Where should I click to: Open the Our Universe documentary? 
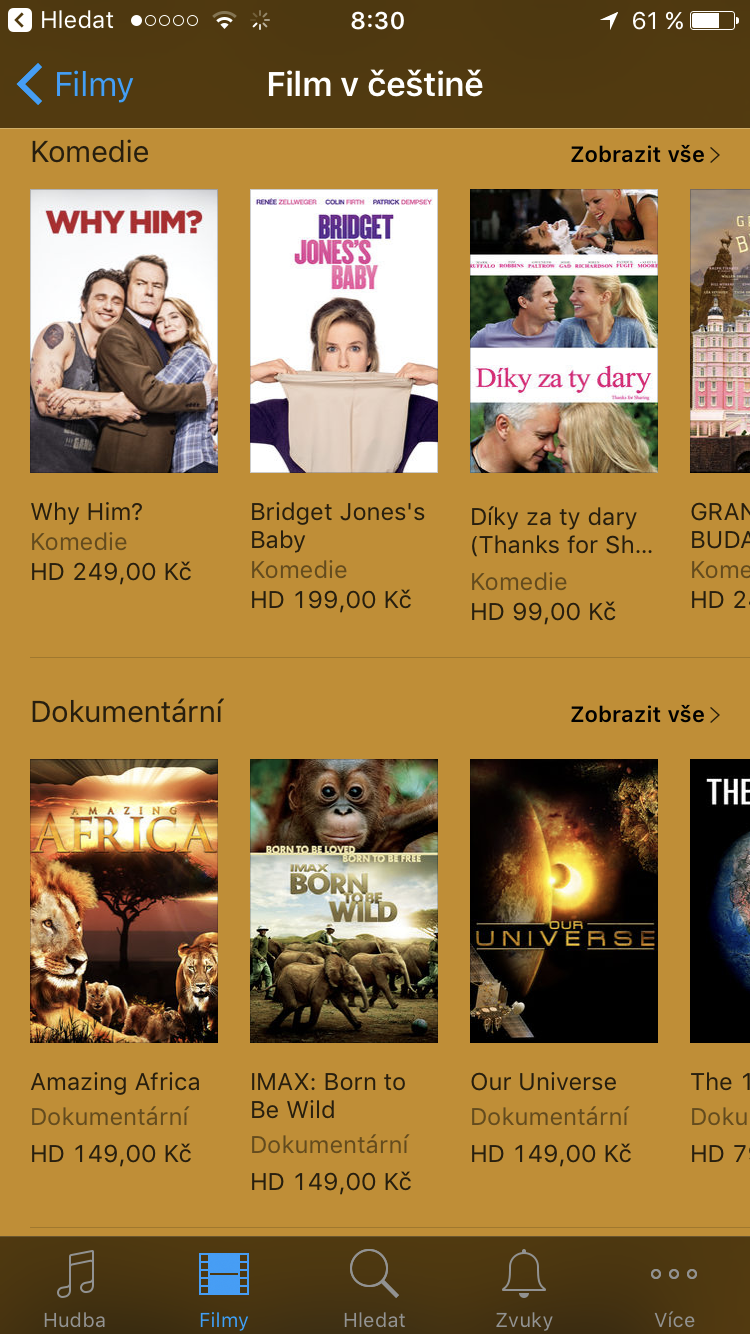(564, 901)
